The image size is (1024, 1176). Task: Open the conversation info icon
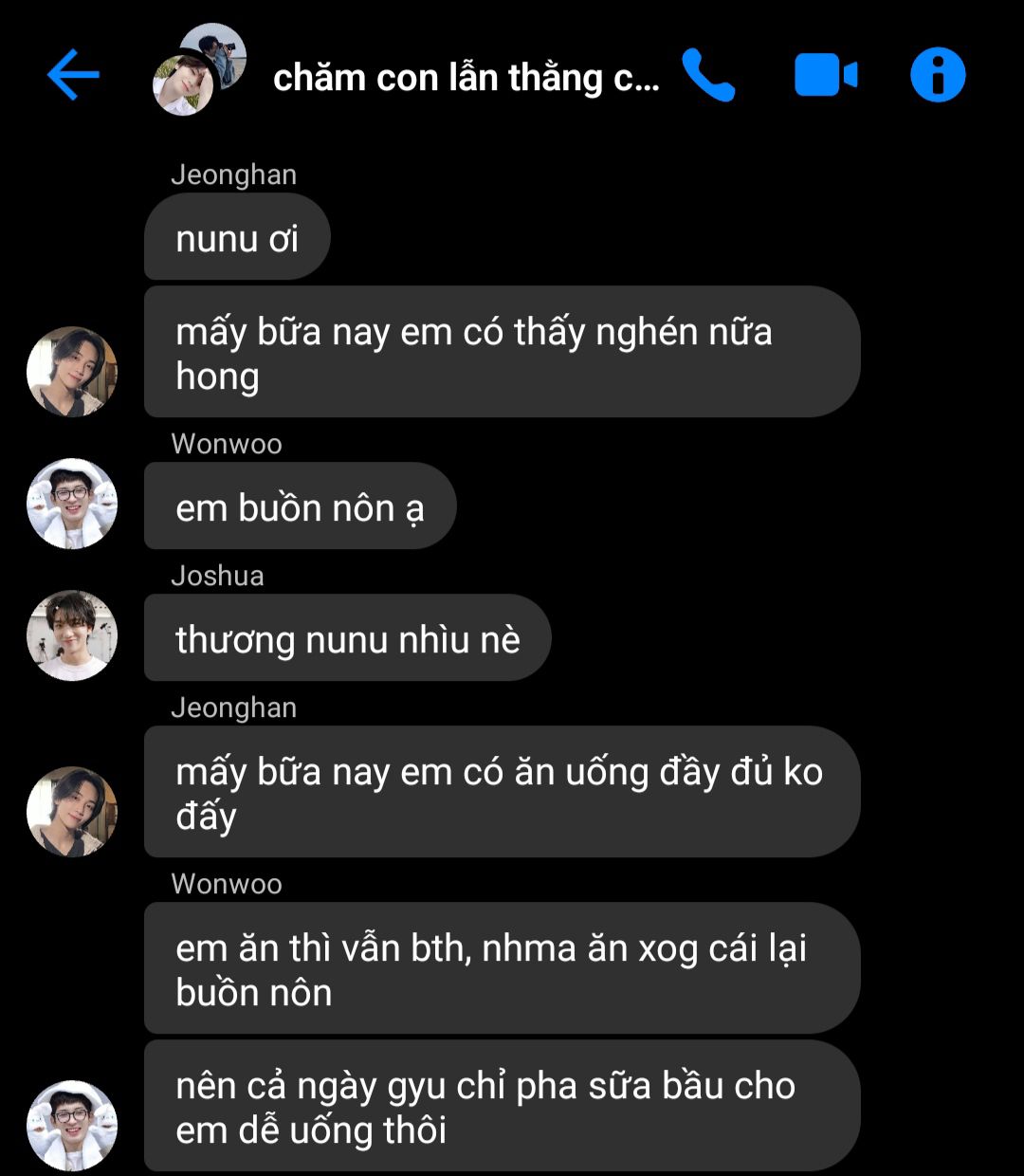(x=938, y=75)
